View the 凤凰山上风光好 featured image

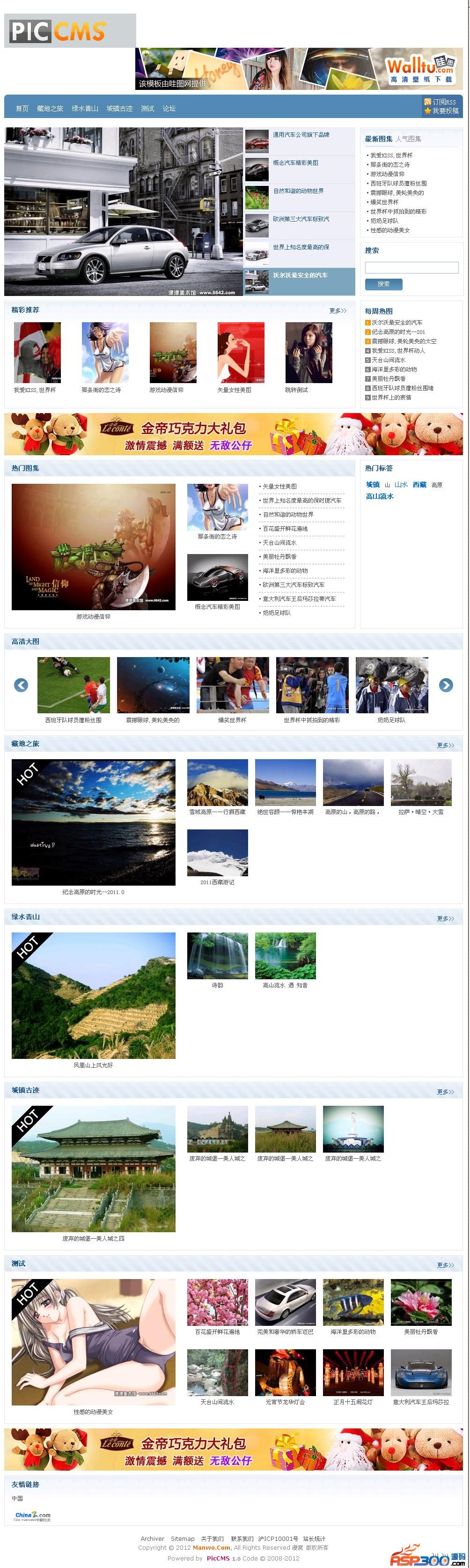click(93, 995)
